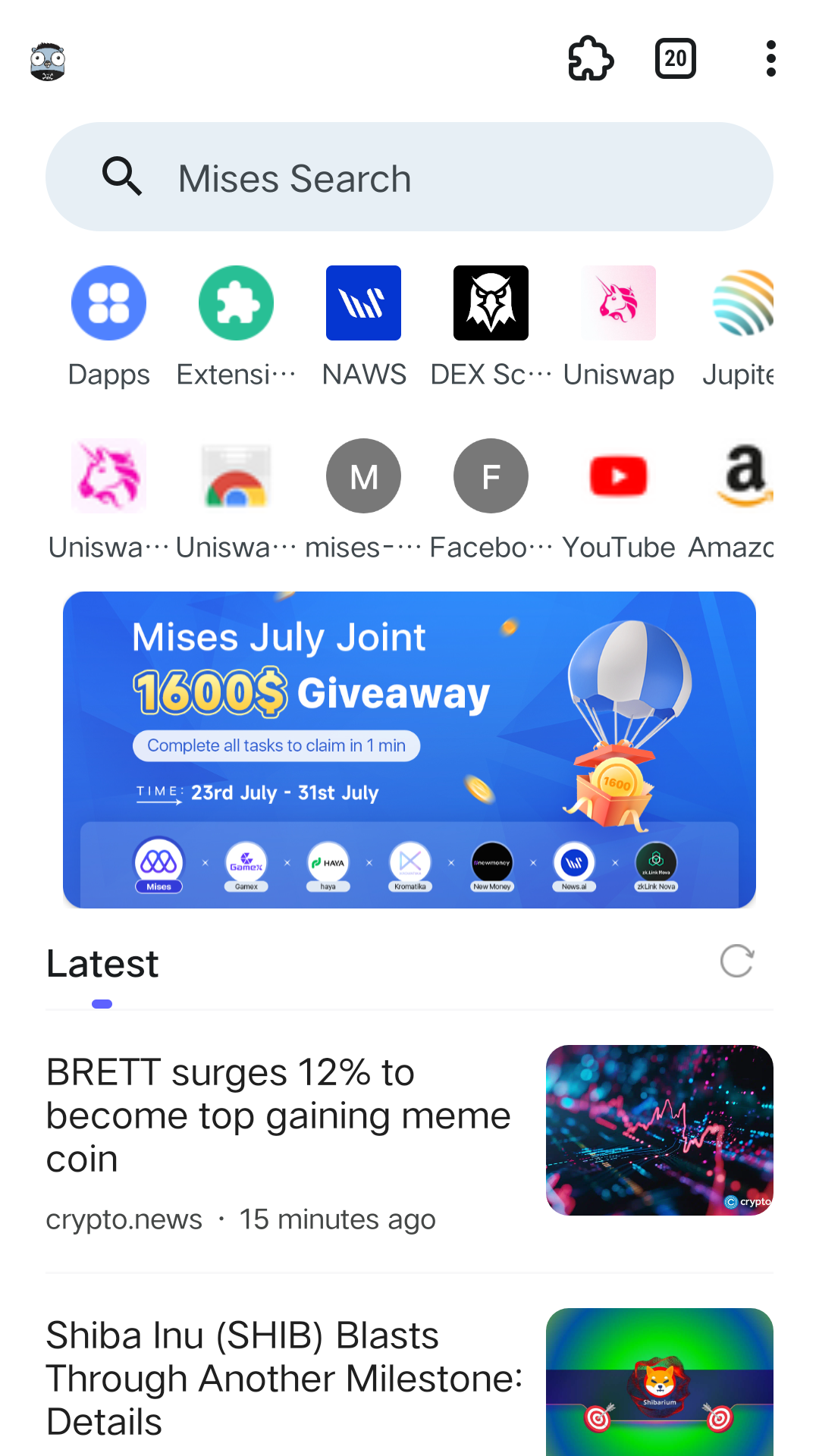
Task: Refresh the Latest news feed
Action: coord(736,962)
